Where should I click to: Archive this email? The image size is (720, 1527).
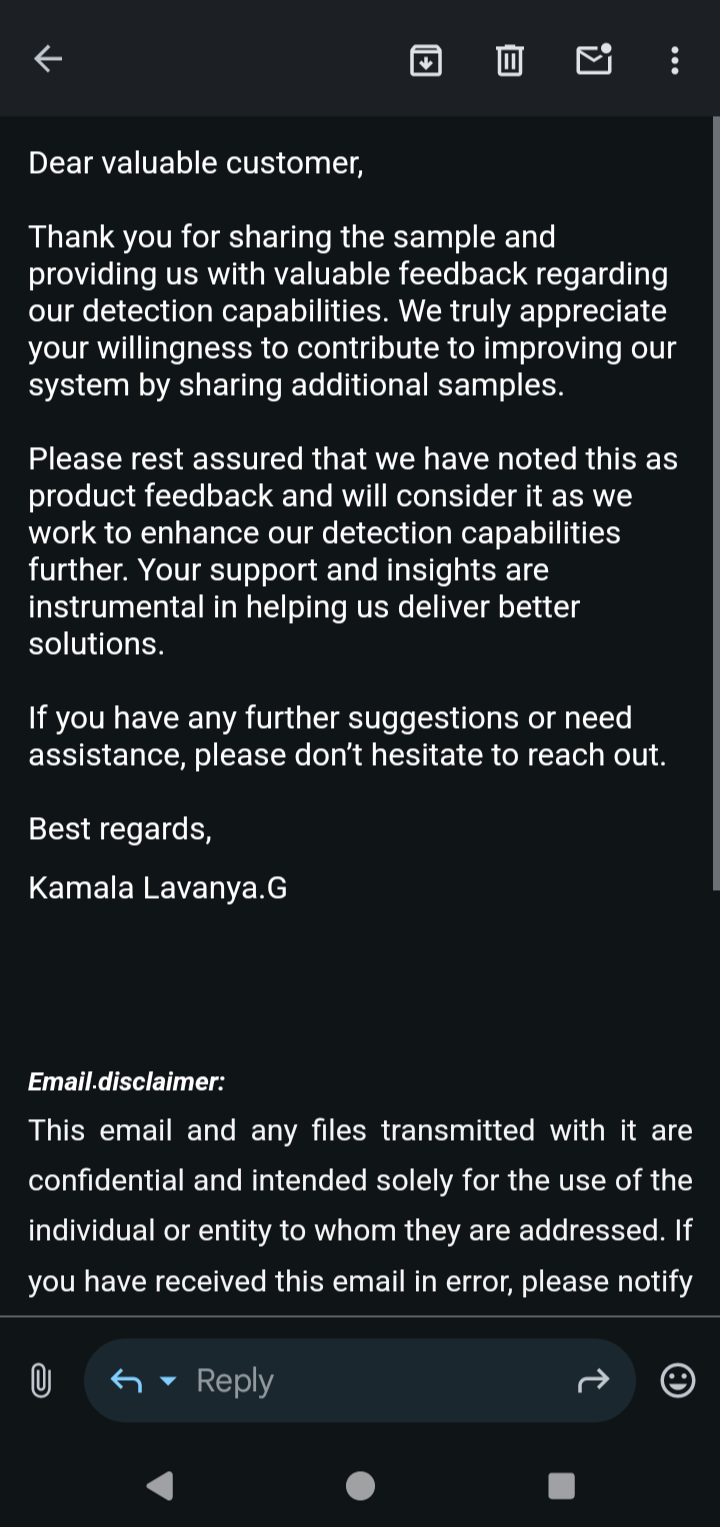pos(426,61)
